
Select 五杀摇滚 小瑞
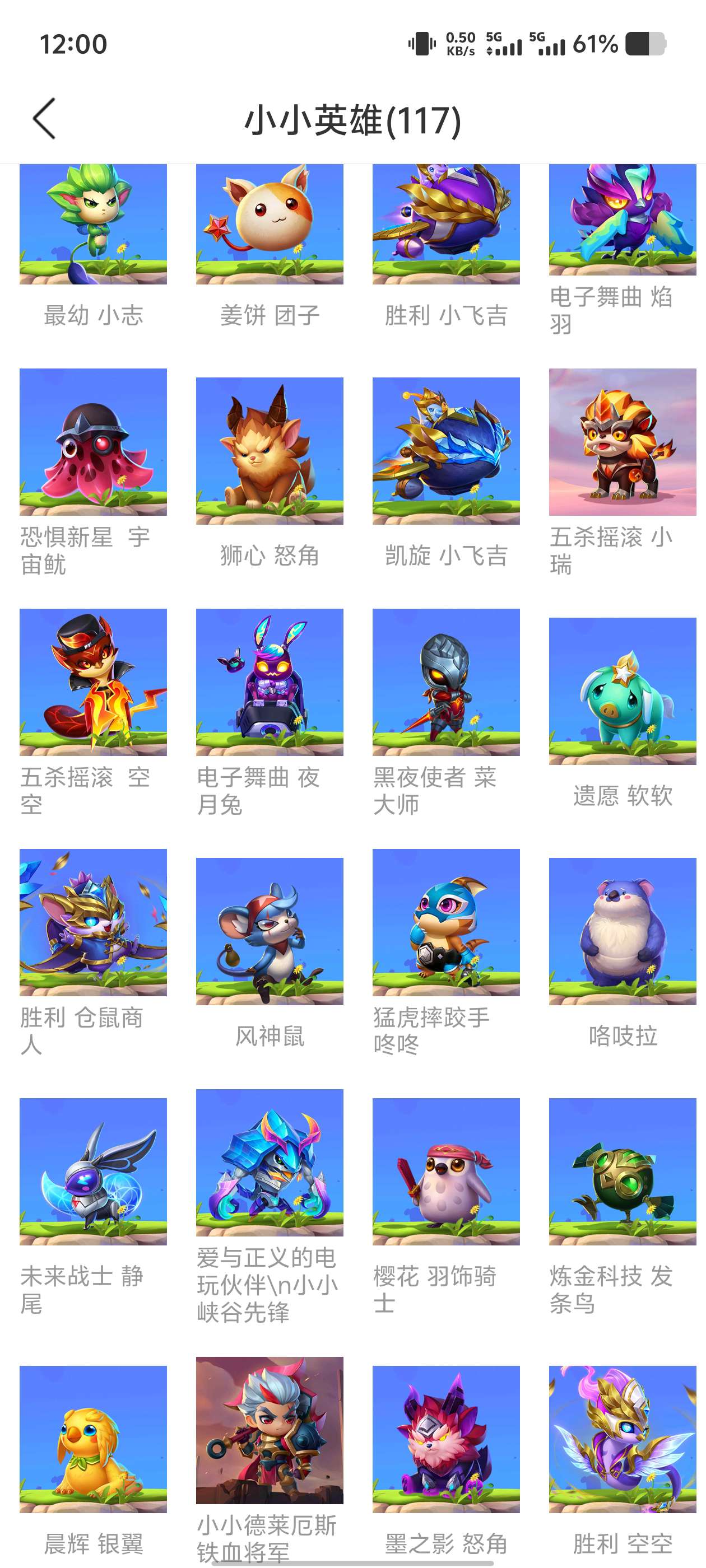[x=622, y=442]
